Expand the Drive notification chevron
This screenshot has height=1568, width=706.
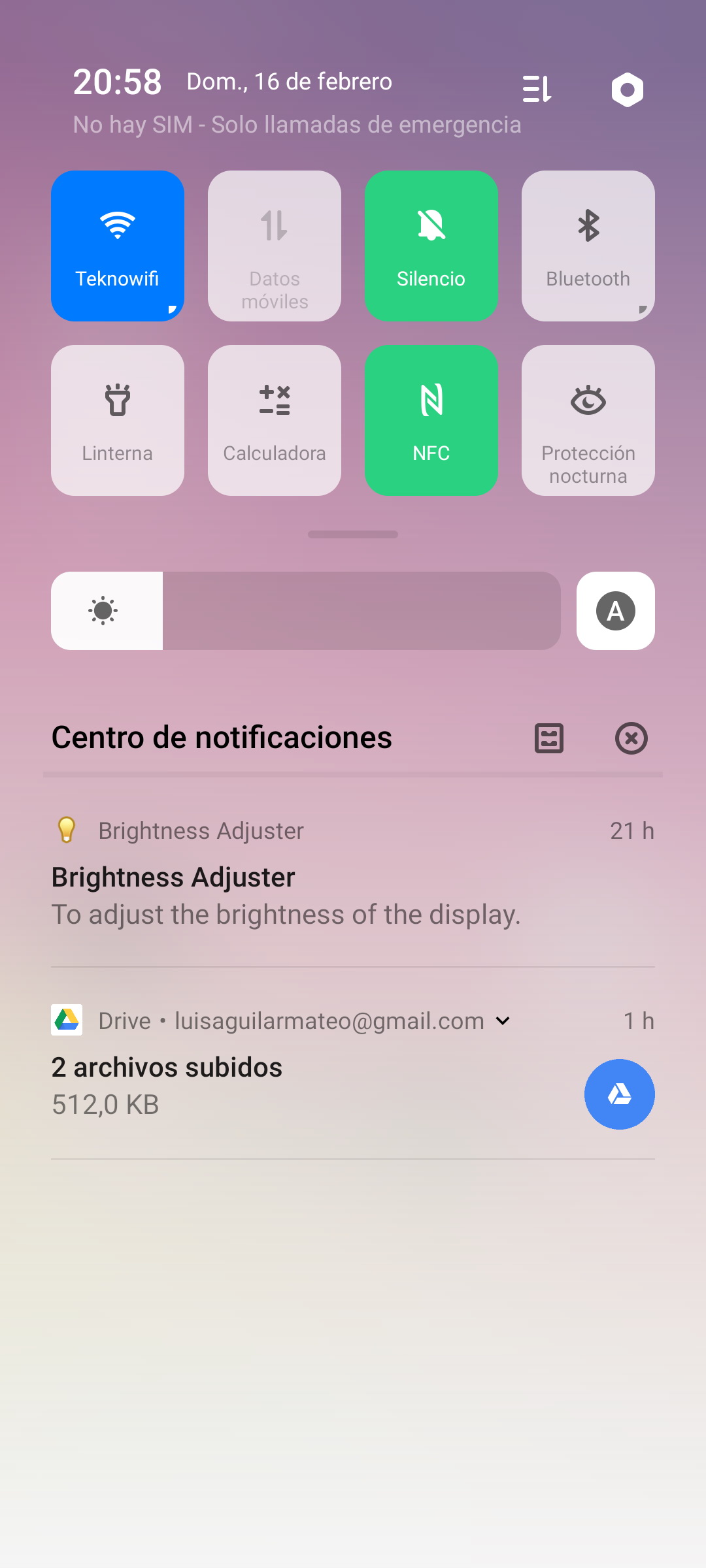(503, 1021)
